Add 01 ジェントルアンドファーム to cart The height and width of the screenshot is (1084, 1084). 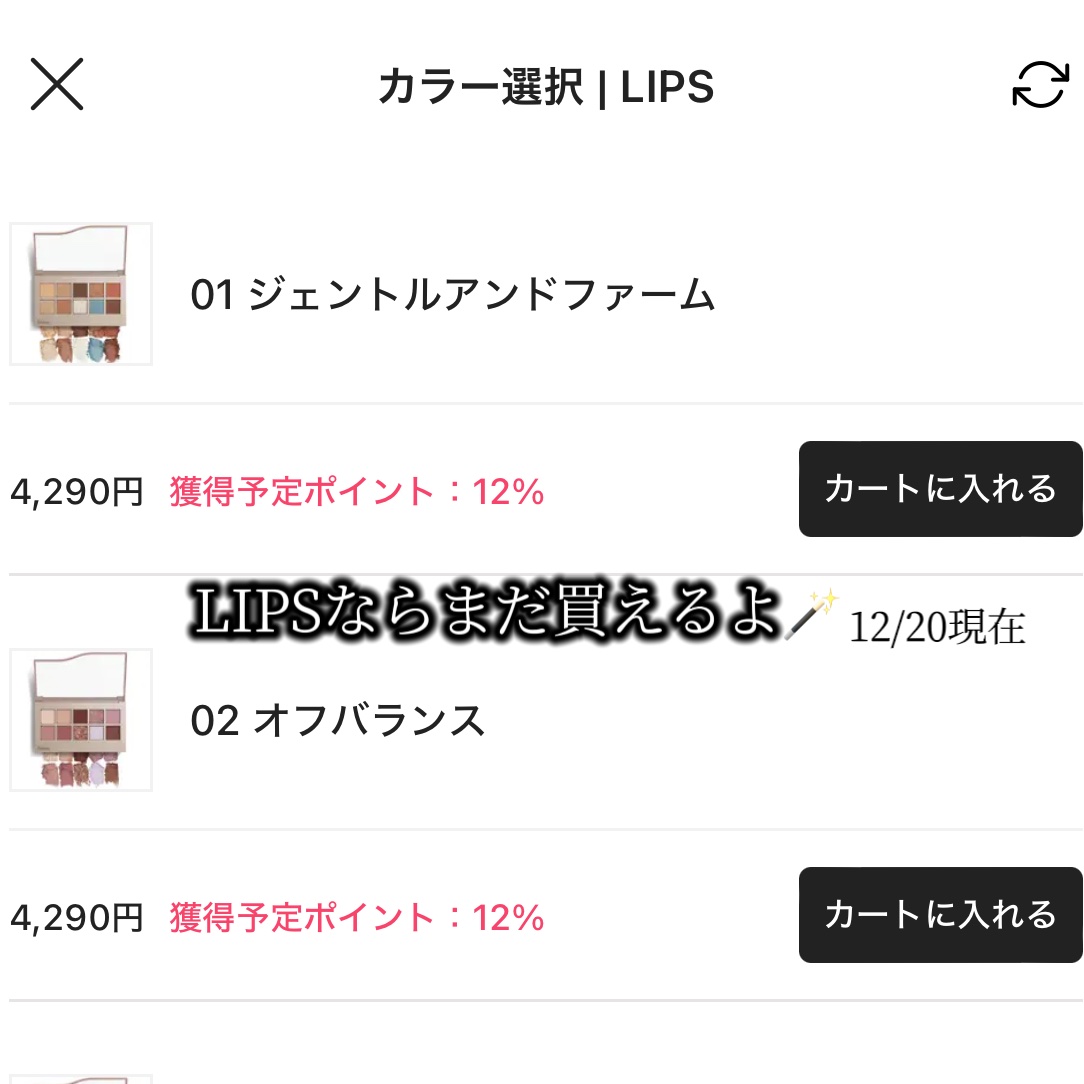tap(939, 489)
